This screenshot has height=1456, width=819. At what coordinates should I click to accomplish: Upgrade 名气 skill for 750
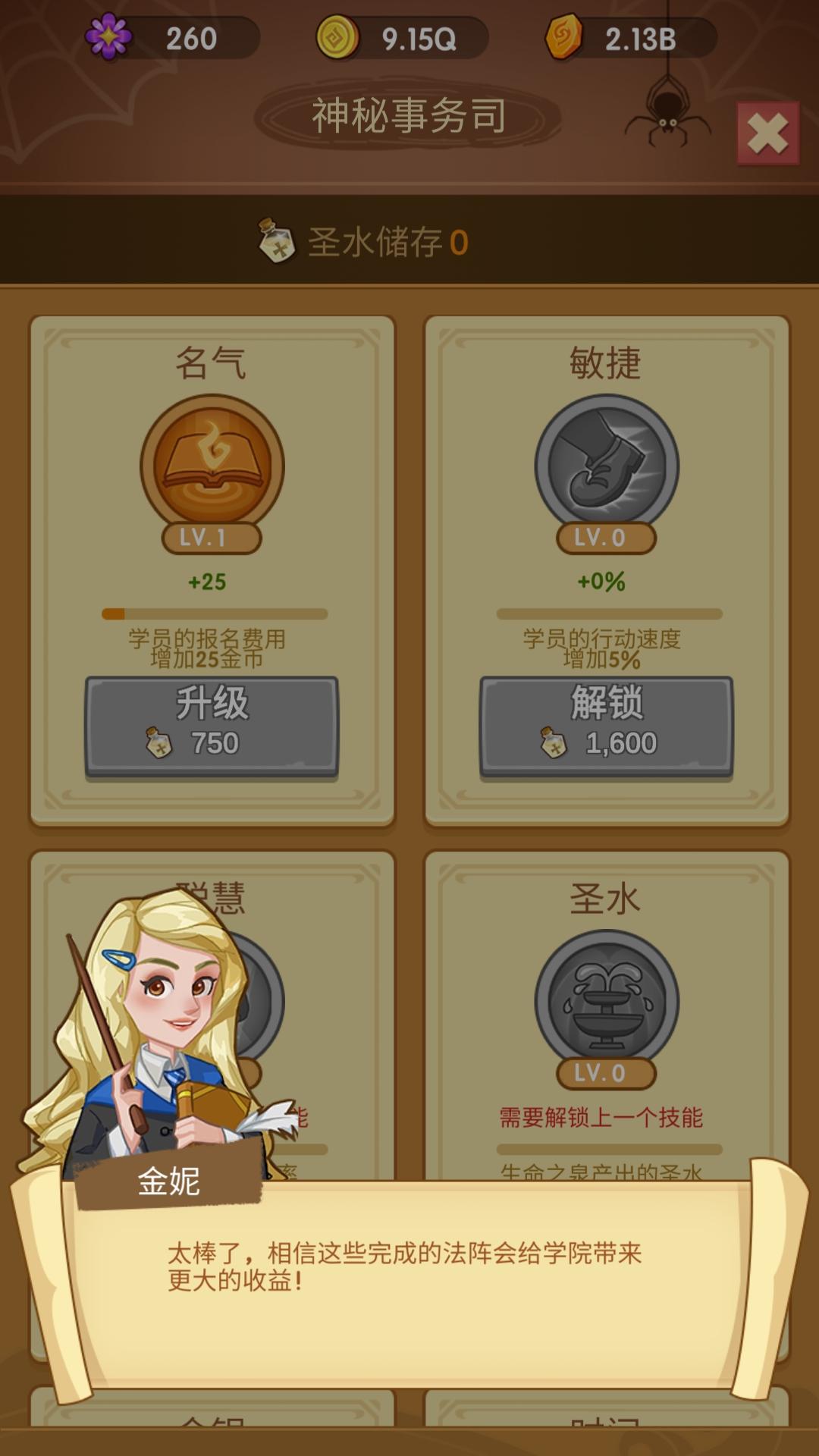point(212,726)
